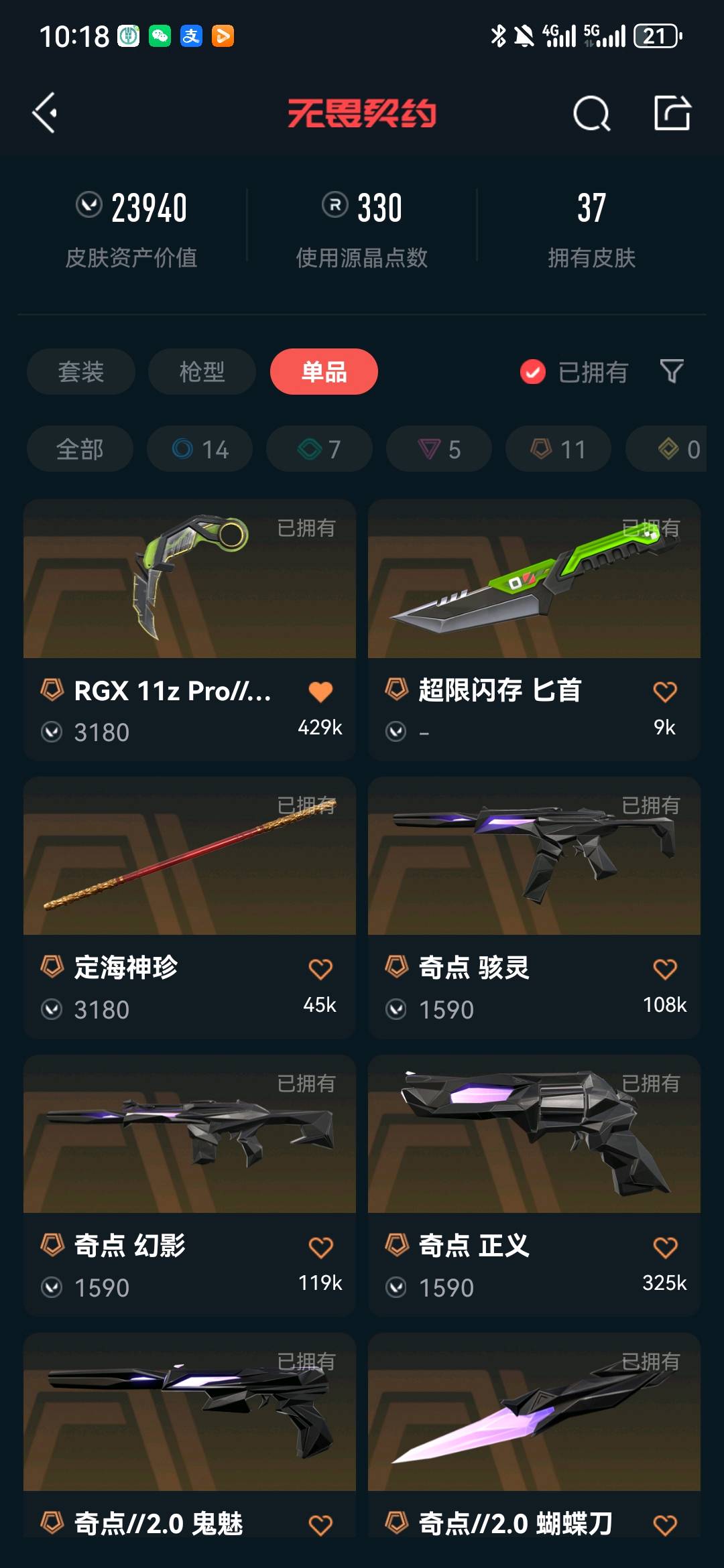This screenshot has height=1568, width=724.
Task: Open the funnel filter options
Action: coord(672,371)
